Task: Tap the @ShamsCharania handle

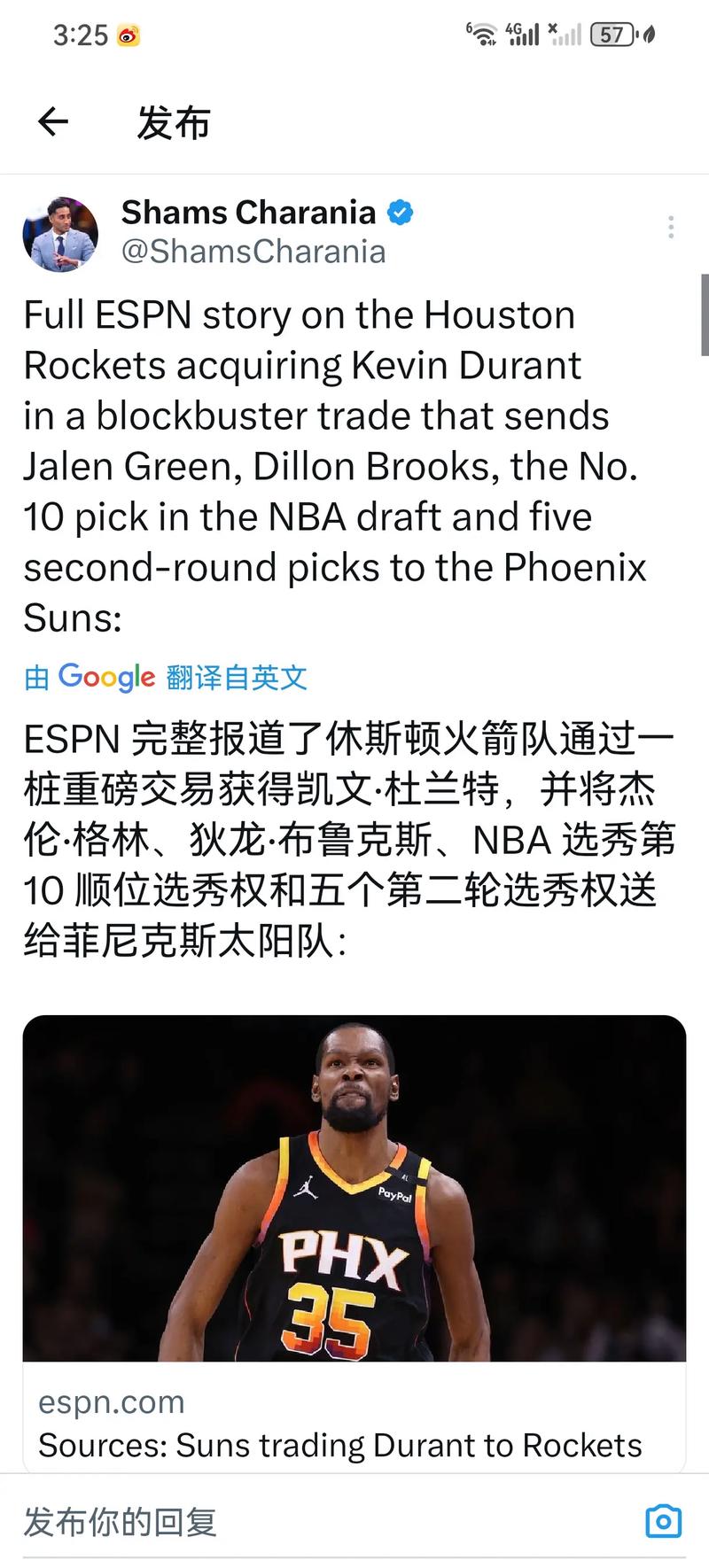Action: (253, 252)
